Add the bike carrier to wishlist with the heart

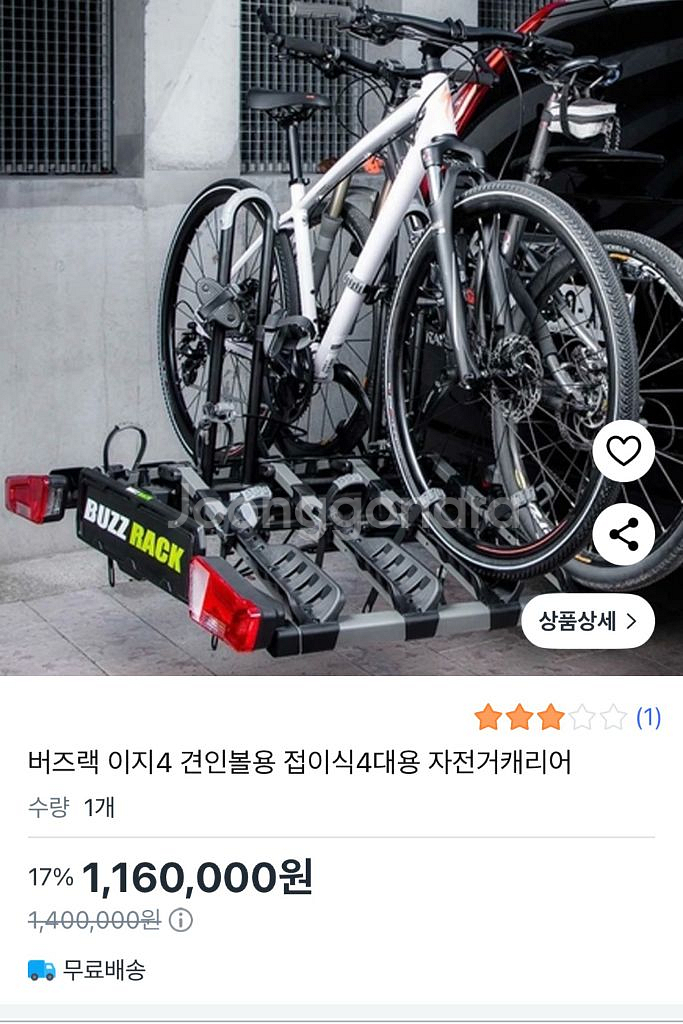point(623,452)
